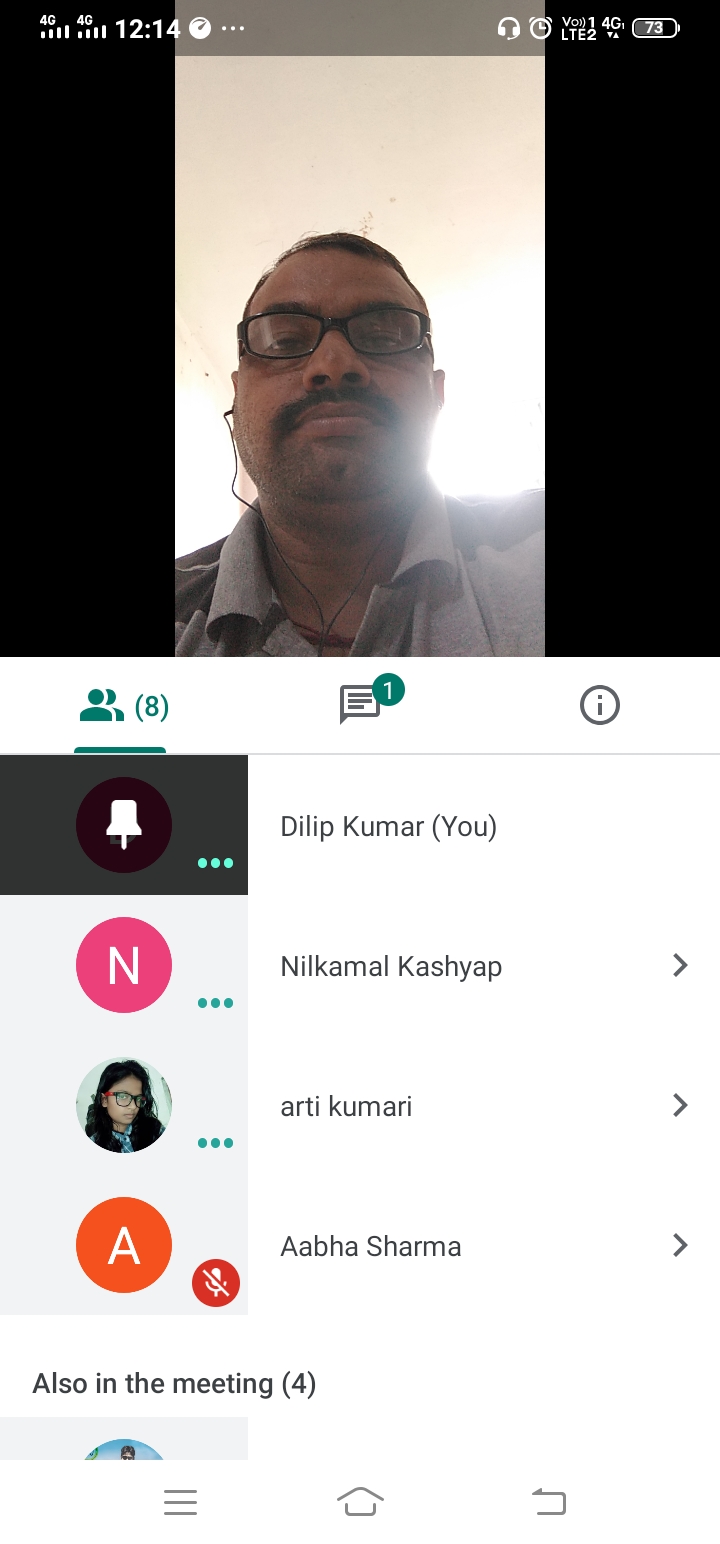Tap the main video feed
The height and width of the screenshot is (1544, 720).
pos(360,360)
